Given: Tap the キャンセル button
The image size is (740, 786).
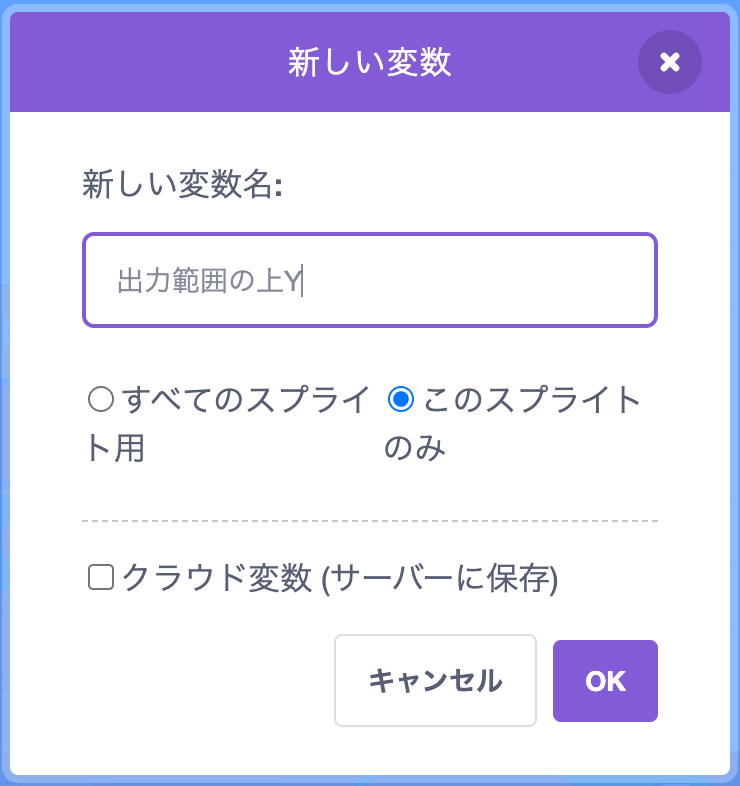Looking at the screenshot, I should point(435,681).
